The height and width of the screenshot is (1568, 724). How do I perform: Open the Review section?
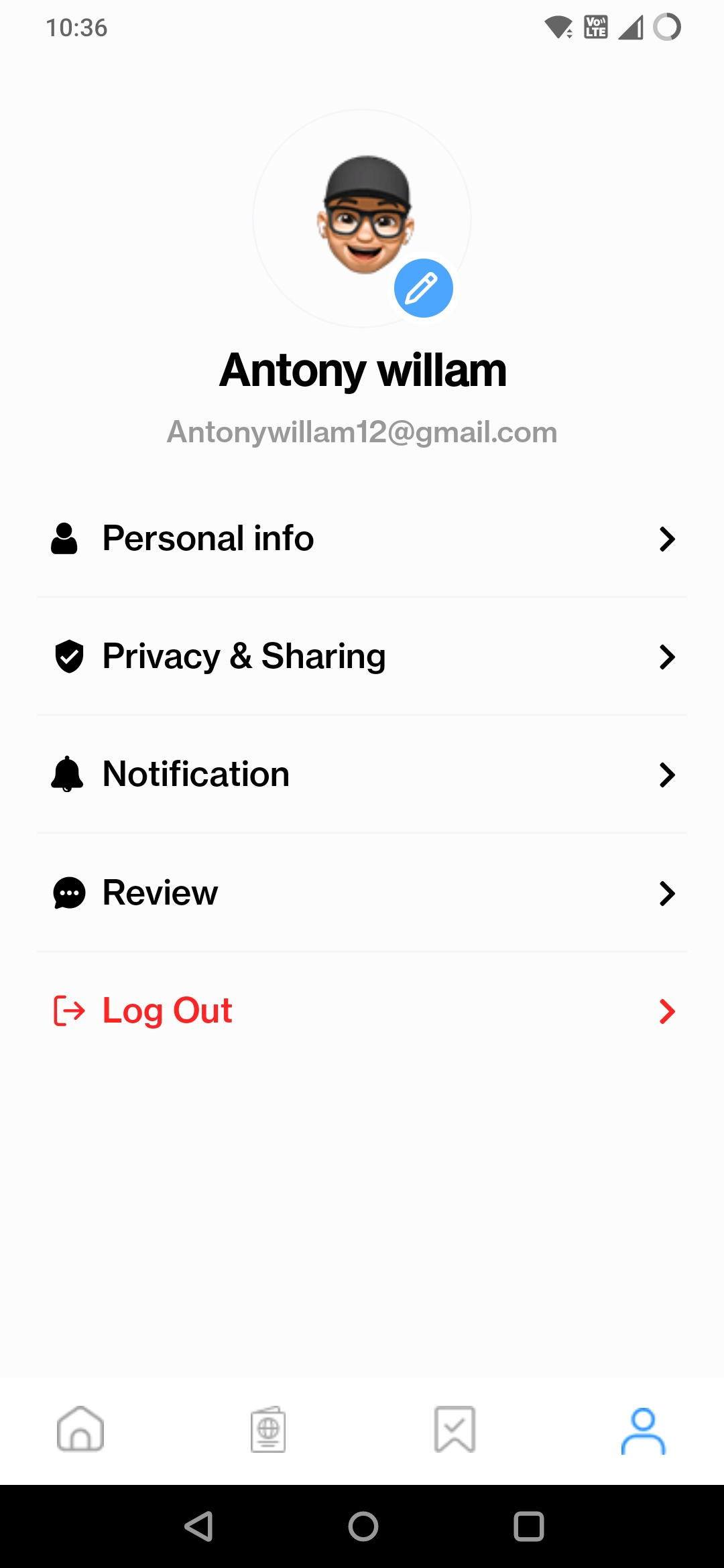(362, 893)
